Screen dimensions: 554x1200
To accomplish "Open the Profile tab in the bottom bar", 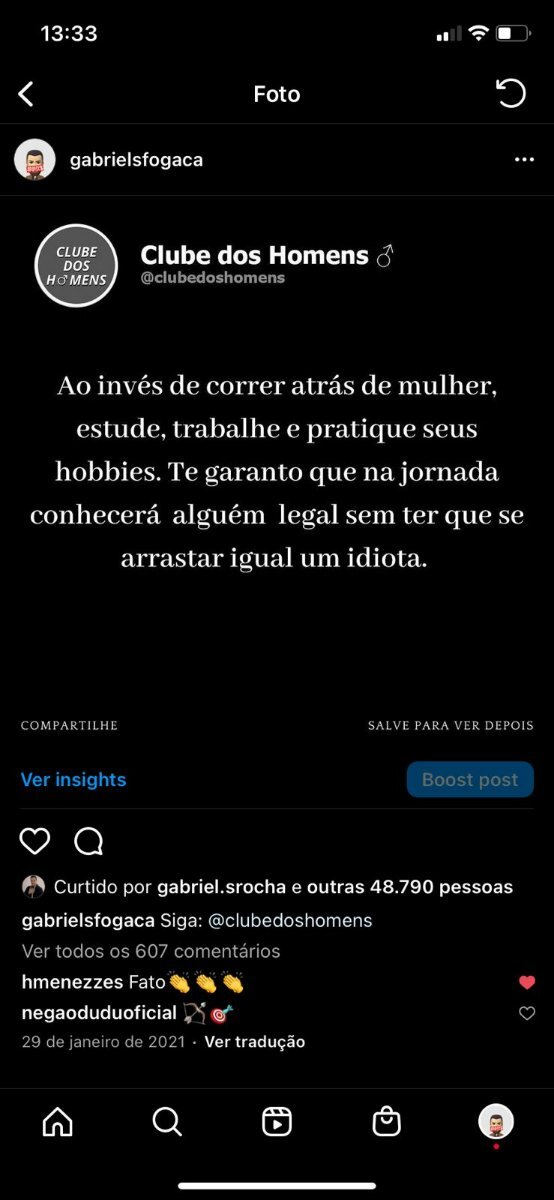I will click(x=496, y=1122).
